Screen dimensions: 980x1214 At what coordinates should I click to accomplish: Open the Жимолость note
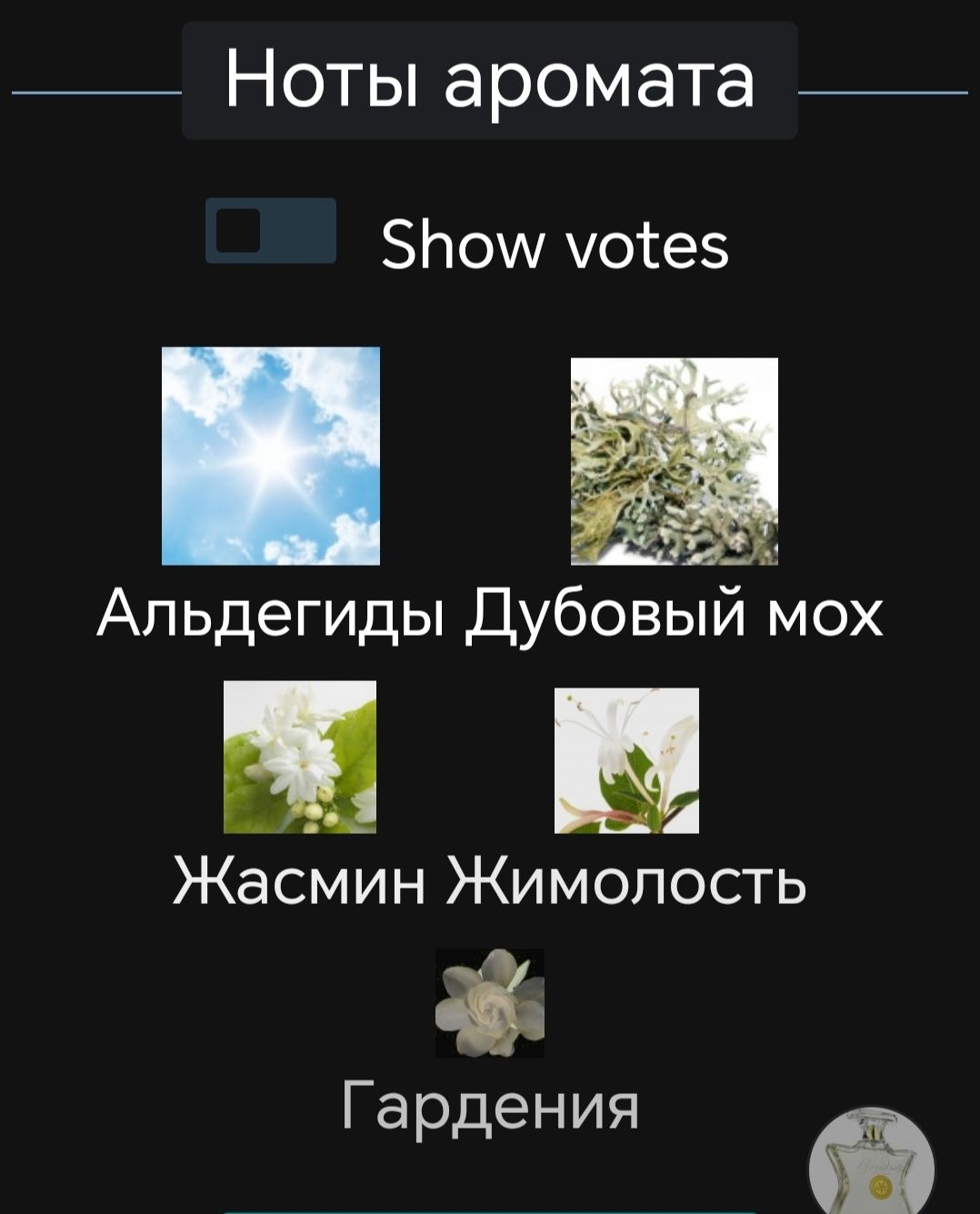[x=626, y=760]
